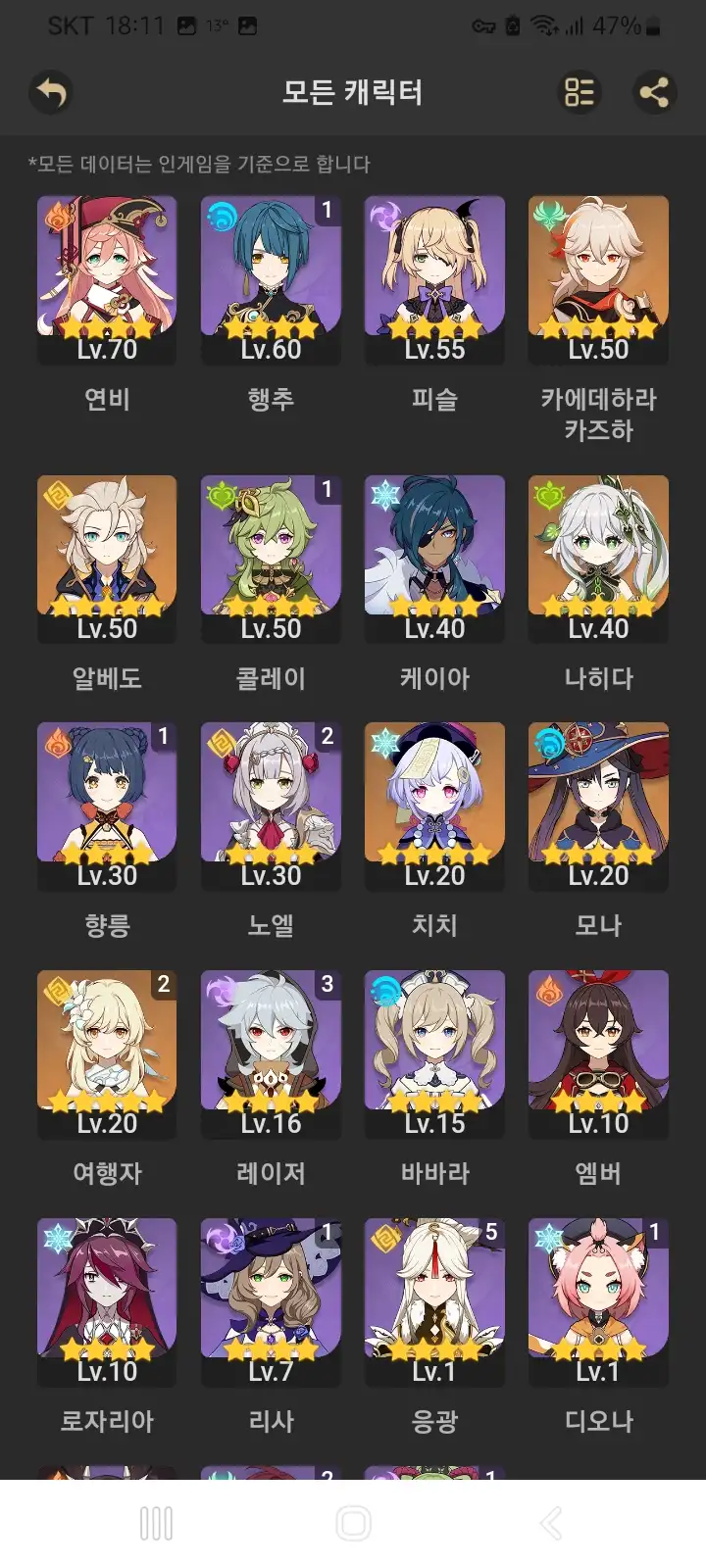
Task: View 나히다 character card
Action: point(598,559)
